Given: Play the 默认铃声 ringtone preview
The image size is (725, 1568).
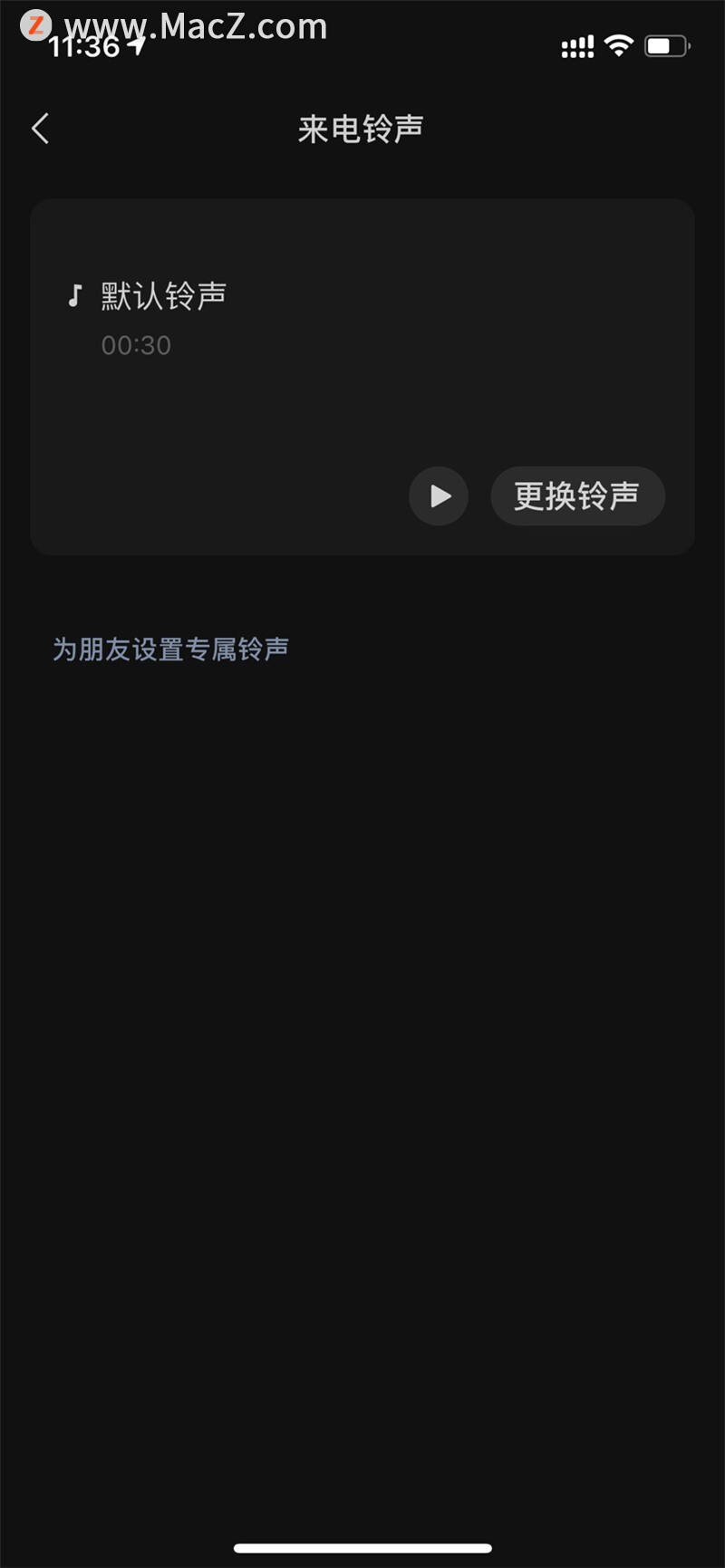Looking at the screenshot, I should [x=439, y=496].
